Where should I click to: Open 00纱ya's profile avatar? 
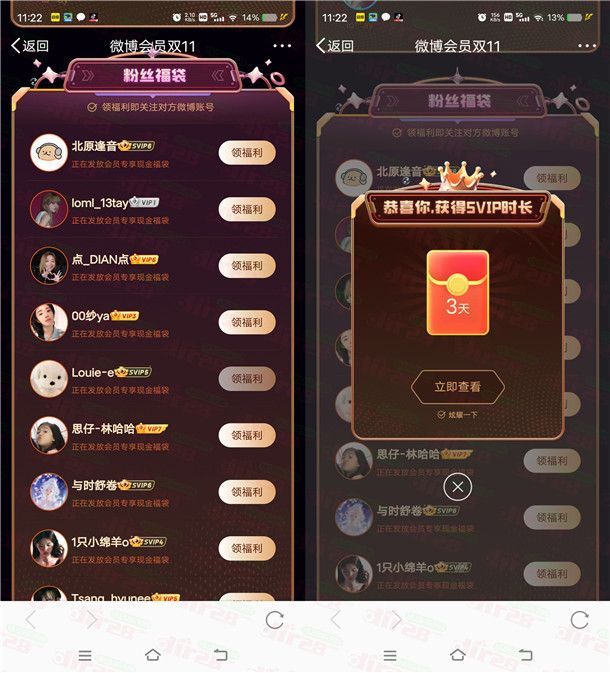48,321
